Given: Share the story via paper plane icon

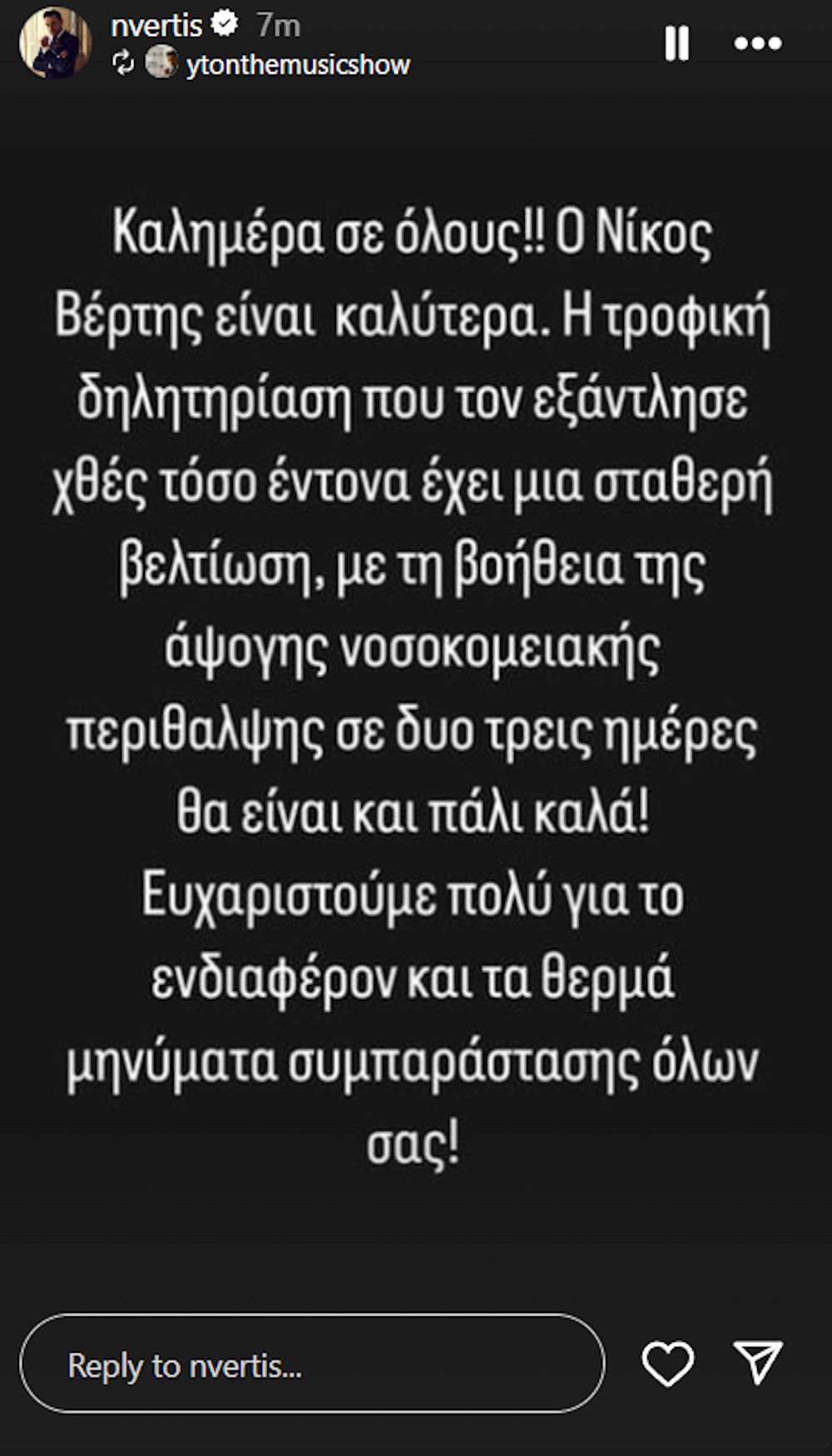Looking at the screenshot, I should [x=758, y=1363].
